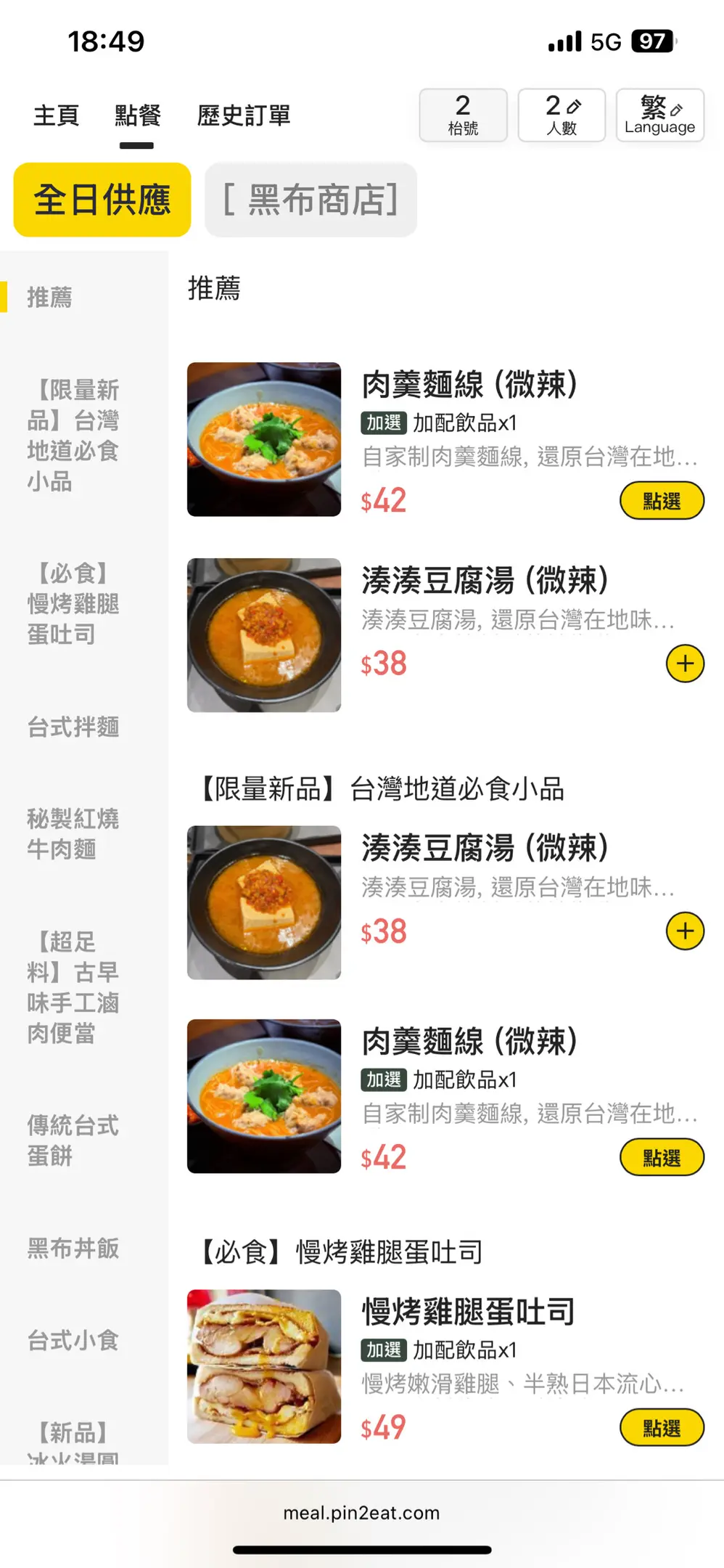
Task: Edit the 人數 guest count
Action: (x=561, y=115)
